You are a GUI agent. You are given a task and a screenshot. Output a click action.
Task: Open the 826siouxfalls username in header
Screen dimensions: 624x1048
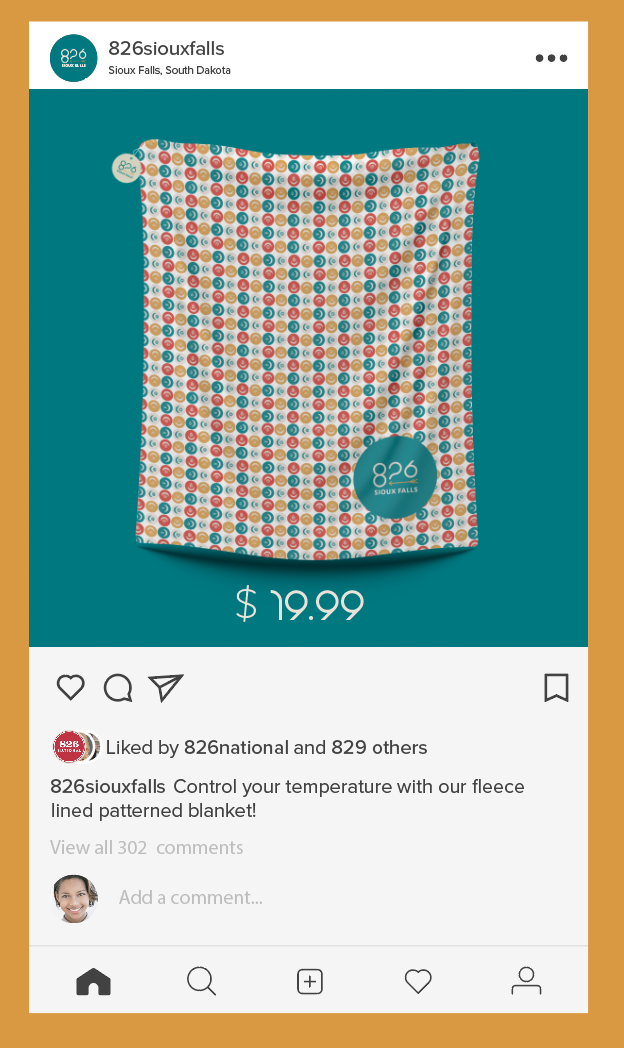[x=166, y=48]
